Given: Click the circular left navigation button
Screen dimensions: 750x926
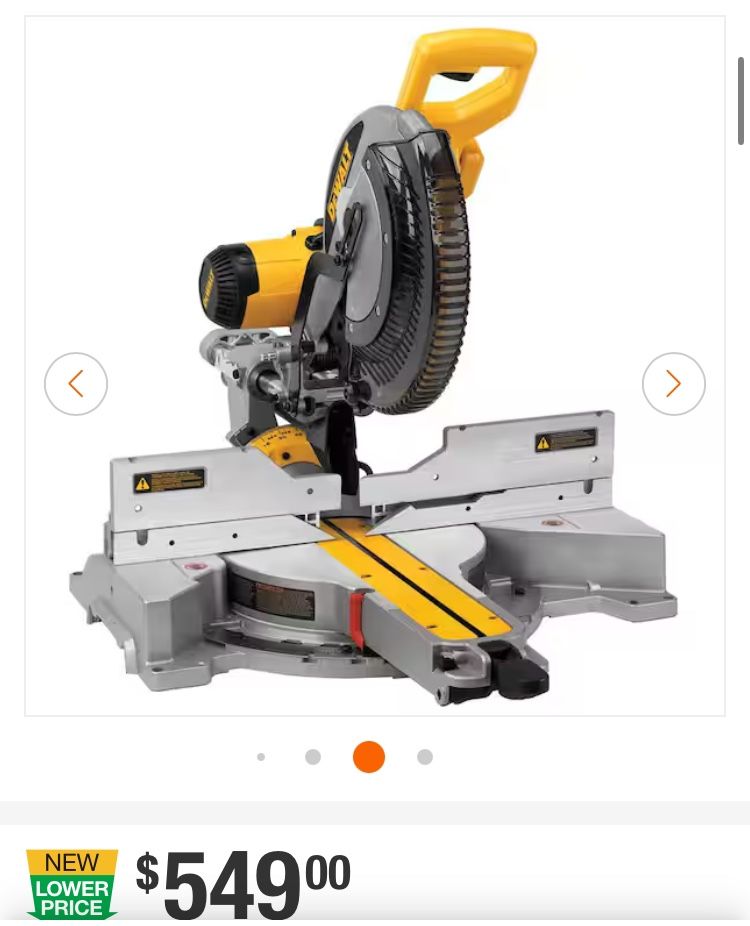Looking at the screenshot, I should [76, 384].
